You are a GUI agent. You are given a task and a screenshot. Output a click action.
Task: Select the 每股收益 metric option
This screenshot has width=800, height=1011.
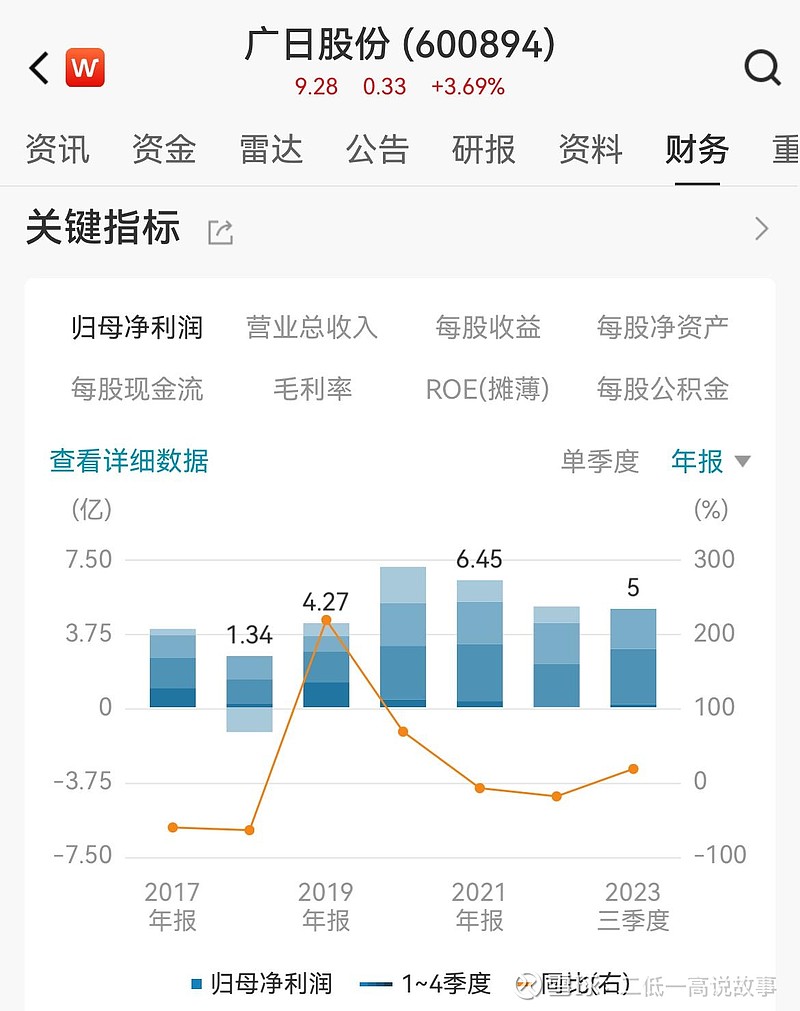click(x=486, y=327)
